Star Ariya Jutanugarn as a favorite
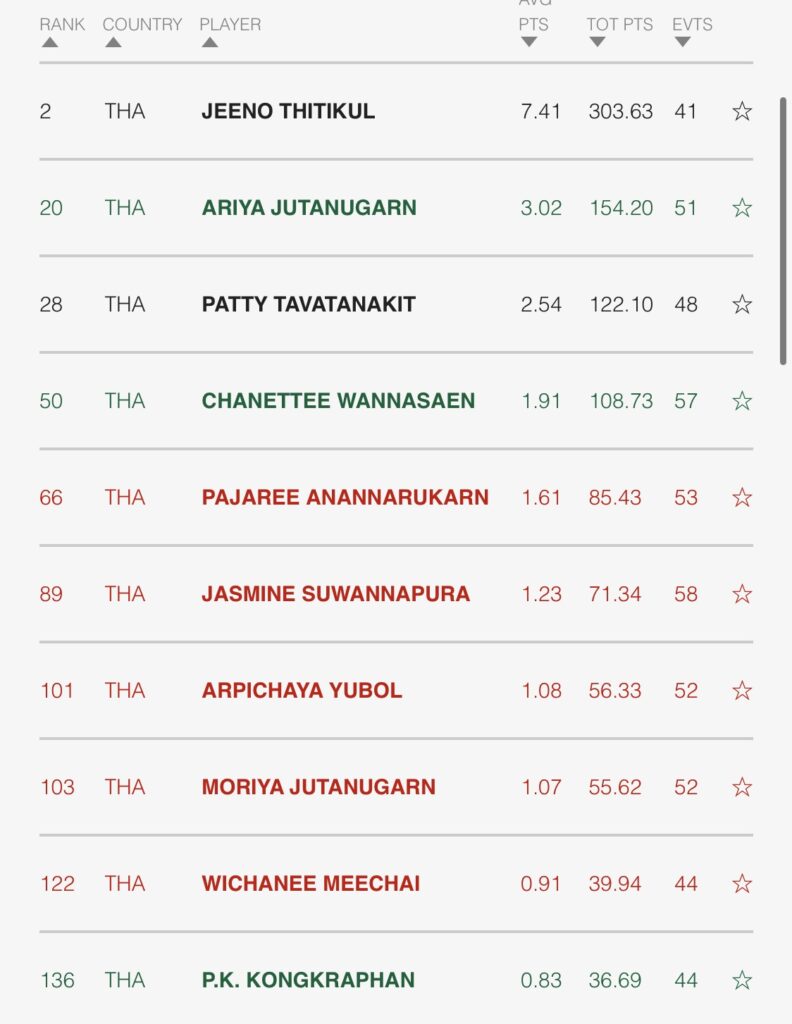 (x=742, y=208)
